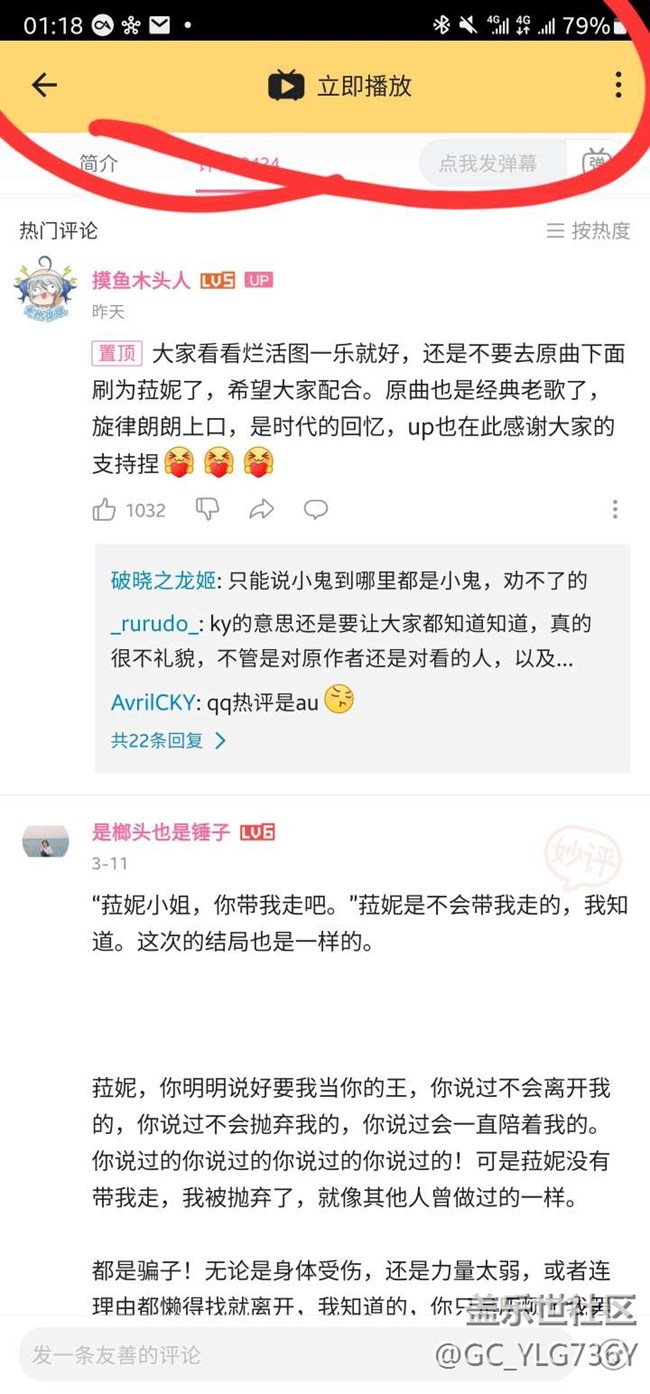
Task: Reply to the pinned comment by 摸鱼木头人
Action: coord(316,510)
